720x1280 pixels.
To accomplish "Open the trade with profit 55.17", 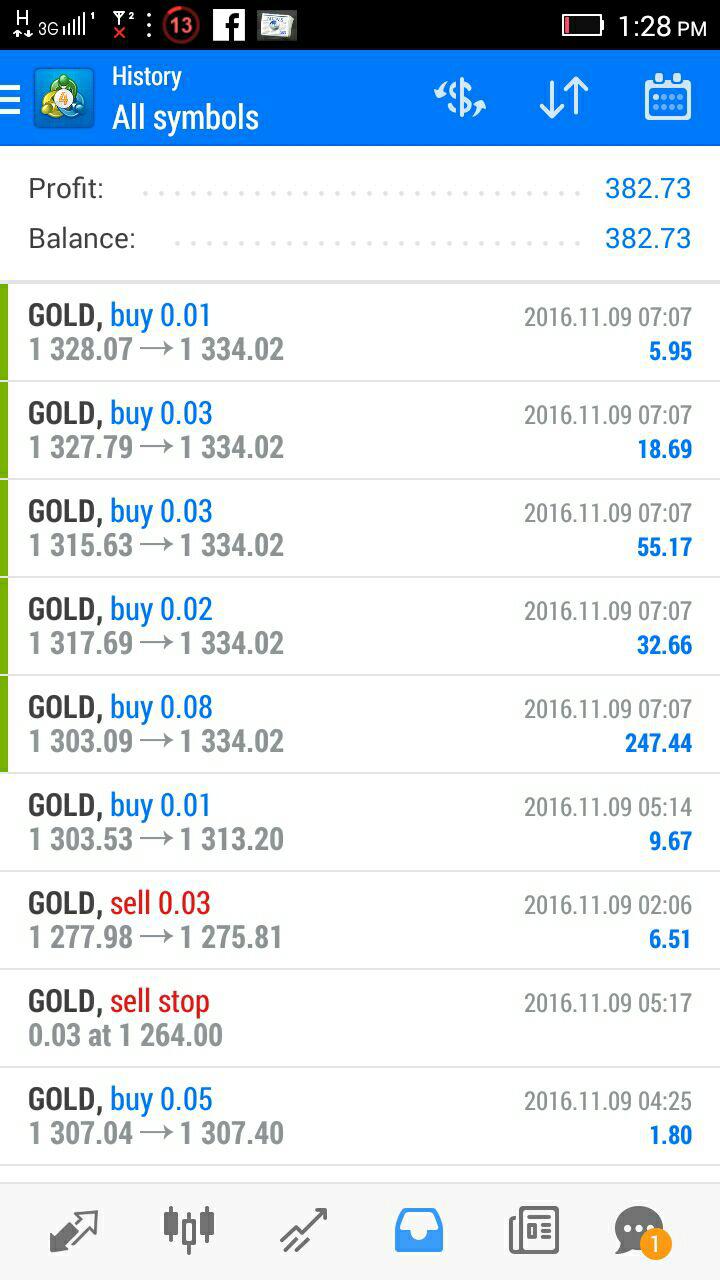I will pyautogui.click(x=360, y=528).
